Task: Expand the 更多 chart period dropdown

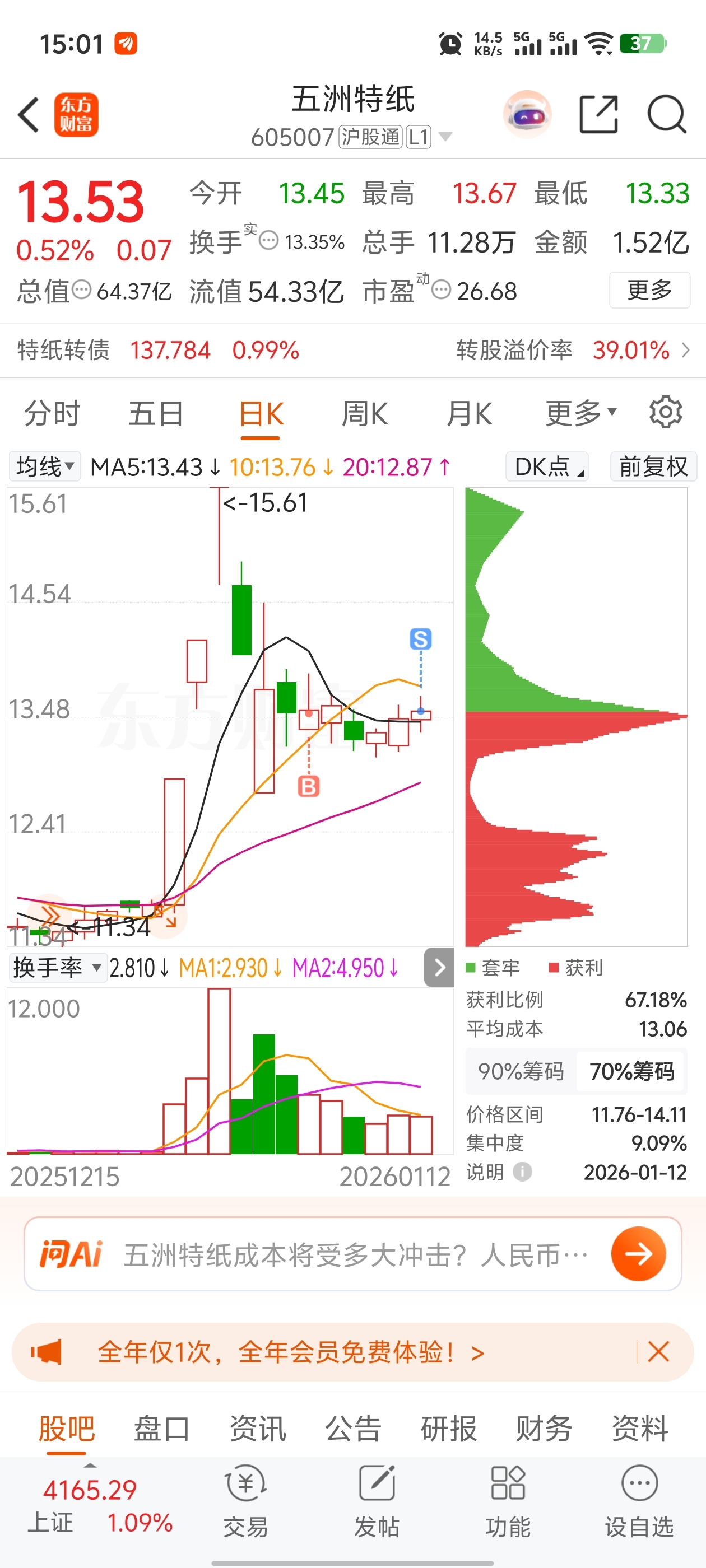Action: coord(581,414)
